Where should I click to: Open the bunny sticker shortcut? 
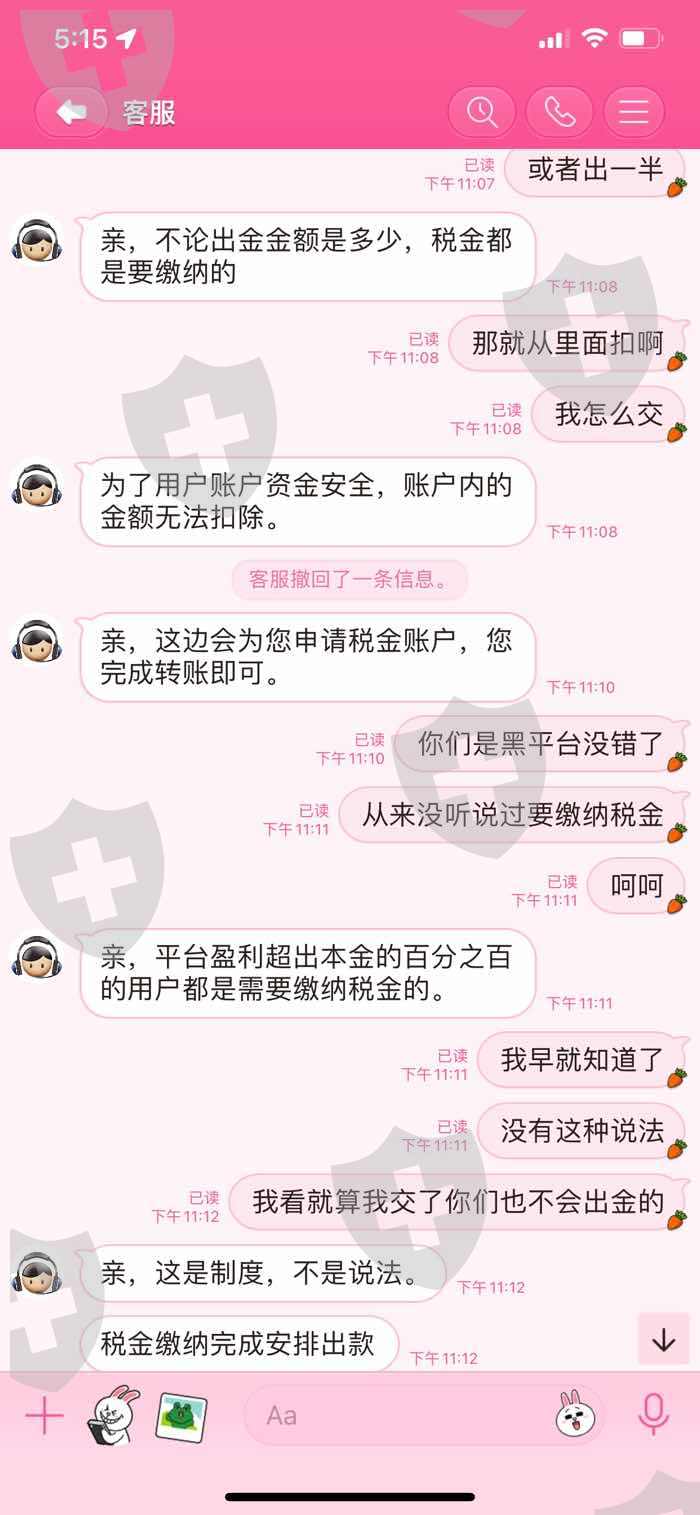(111, 1416)
